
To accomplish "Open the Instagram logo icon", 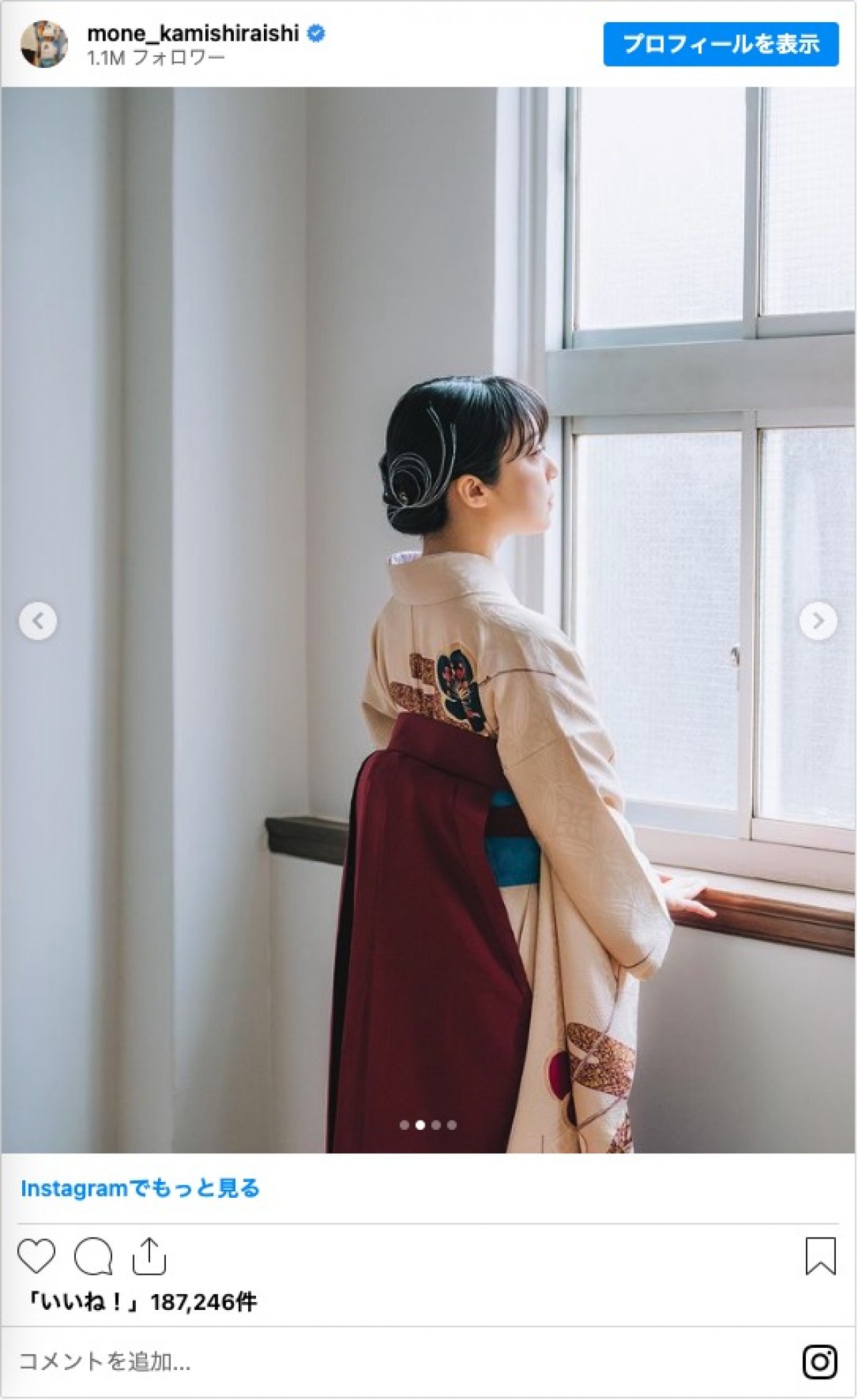I will [820, 1361].
